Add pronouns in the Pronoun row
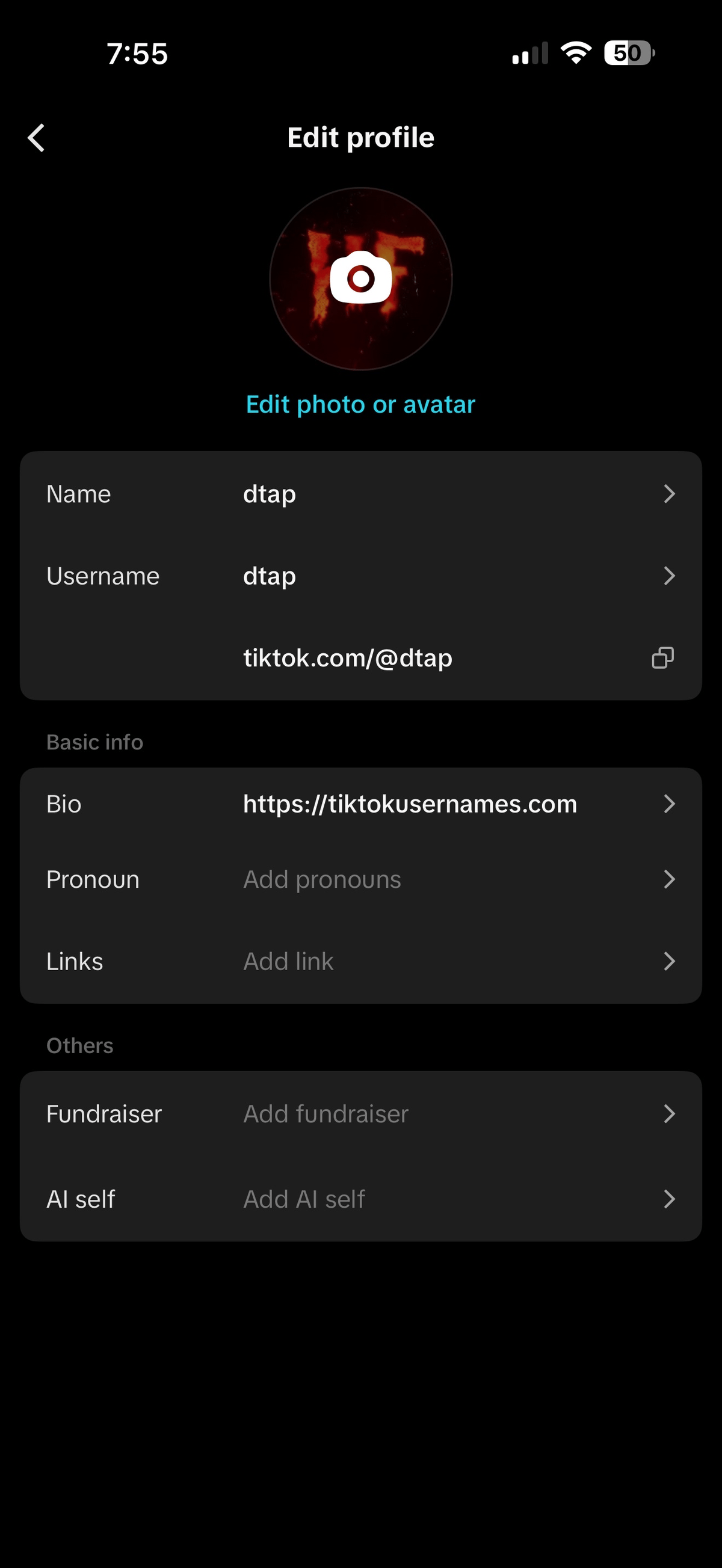The width and height of the screenshot is (722, 1568). pos(360,879)
